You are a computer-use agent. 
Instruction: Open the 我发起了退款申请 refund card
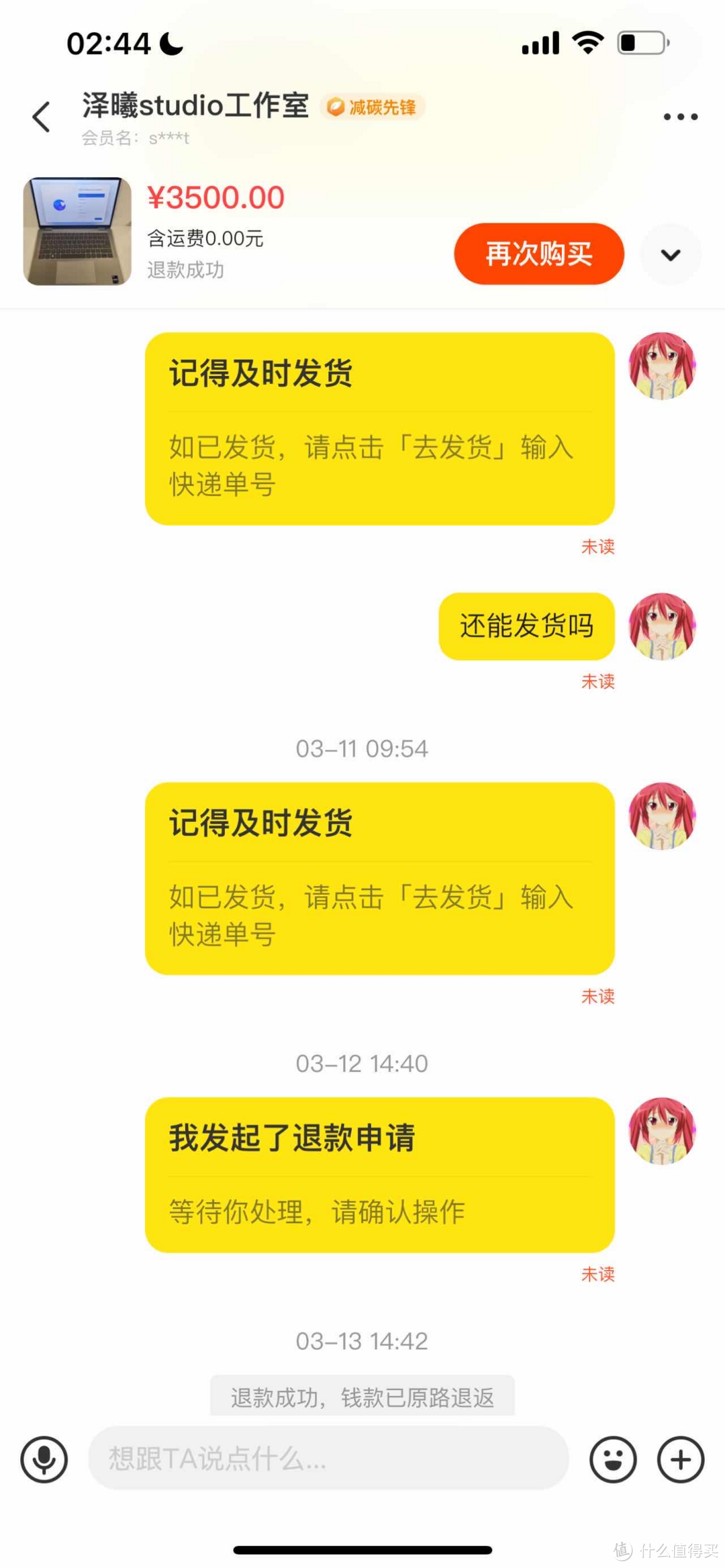[x=379, y=1174]
